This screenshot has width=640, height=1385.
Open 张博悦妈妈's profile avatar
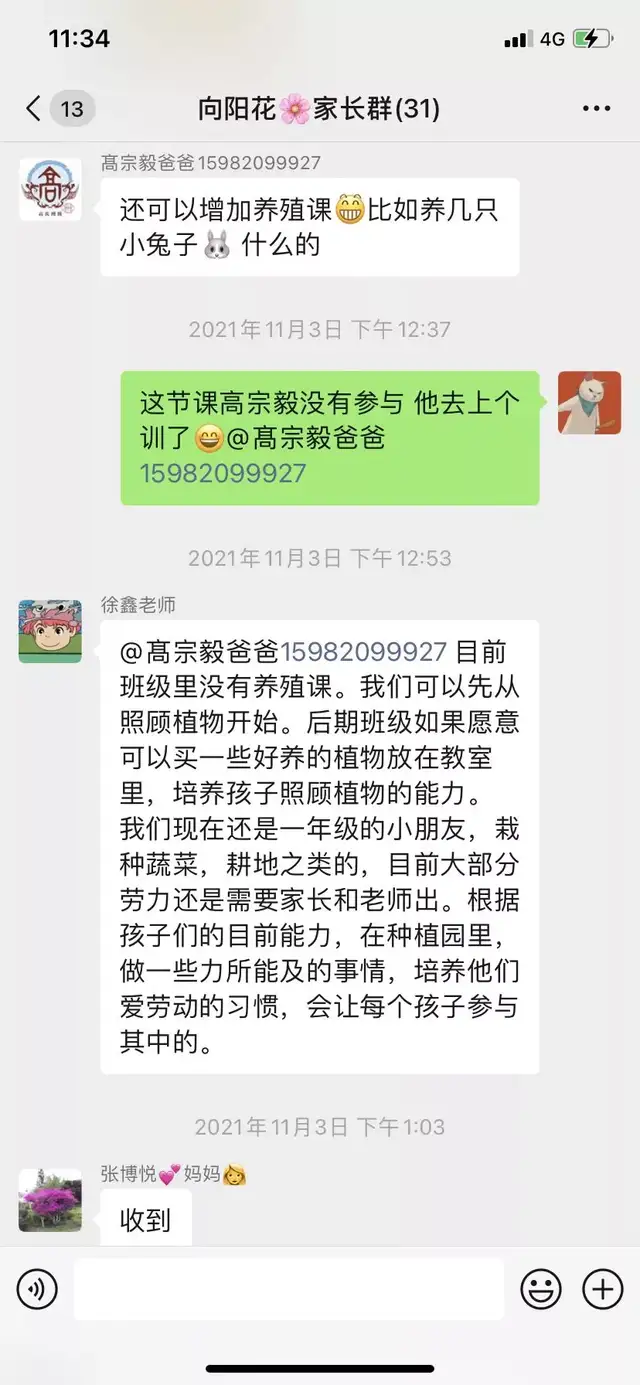tap(50, 1199)
